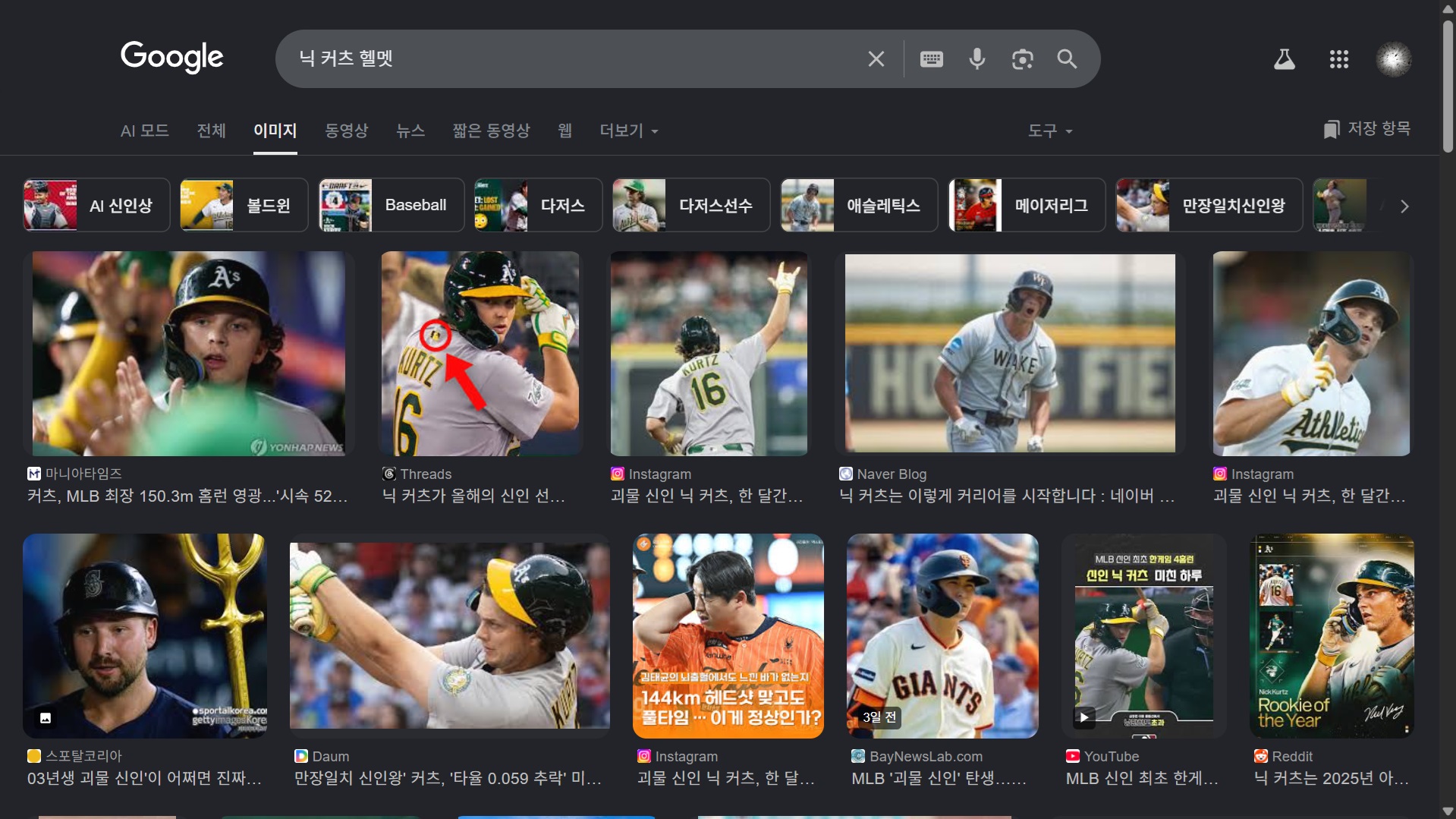
Task: Open Google Lens image search
Action: pyautogui.click(x=1022, y=58)
